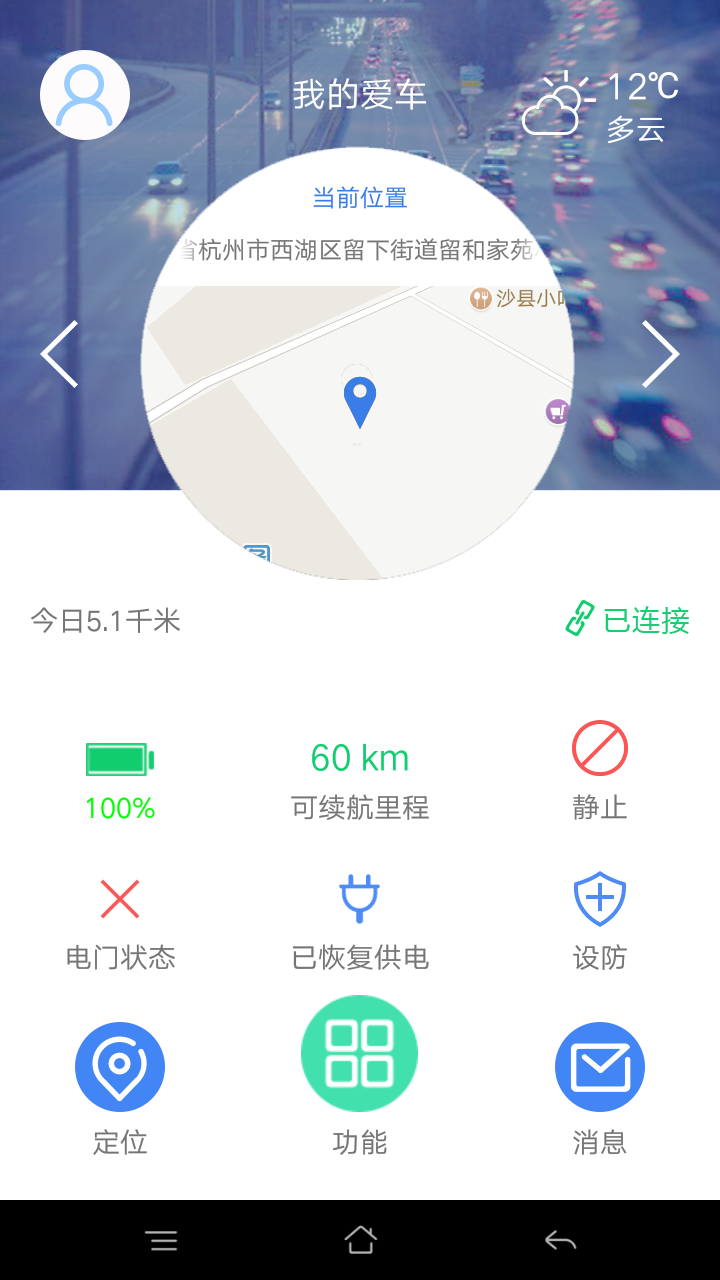Open the 定位 location icon
The image size is (720, 1280).
point(120,1066)
